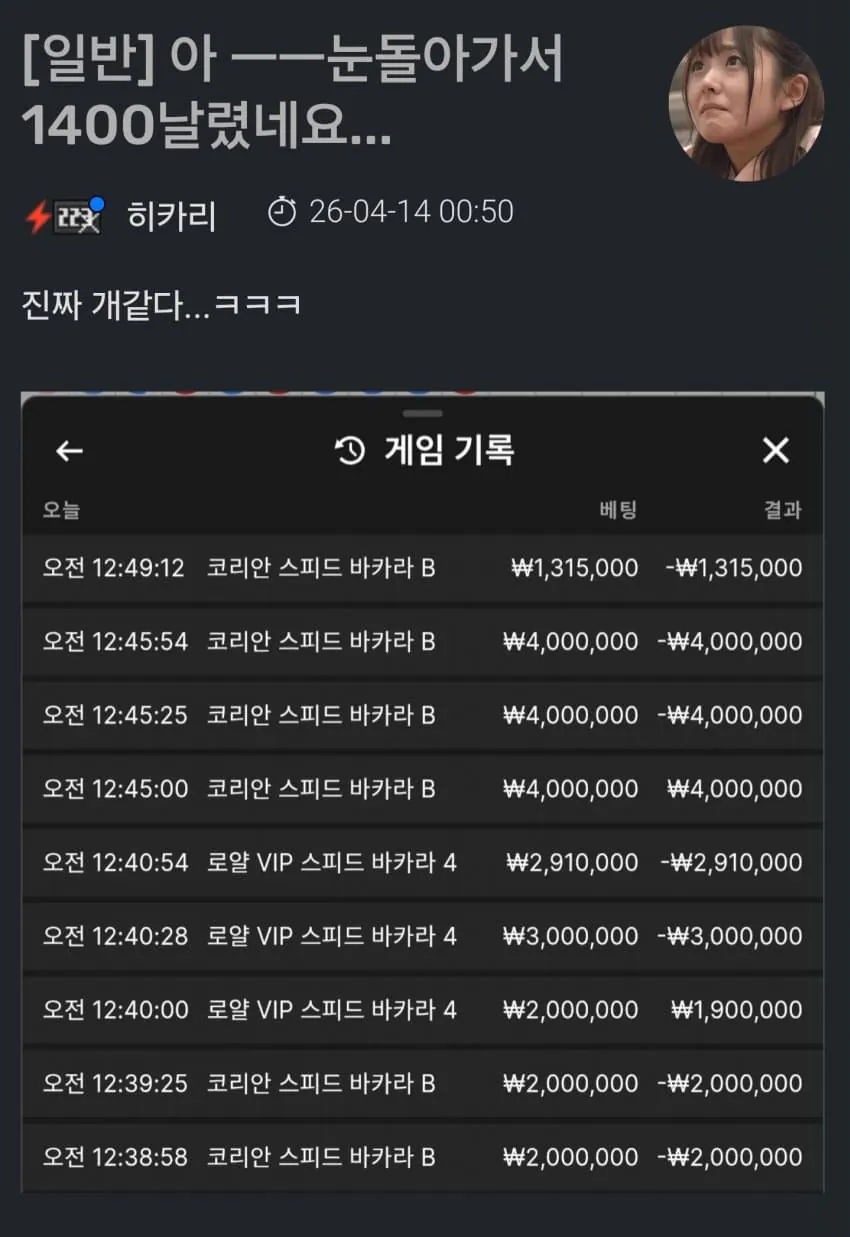View the author's round profile picture
Screen dimensions: 850x1237
pos(746,104)
